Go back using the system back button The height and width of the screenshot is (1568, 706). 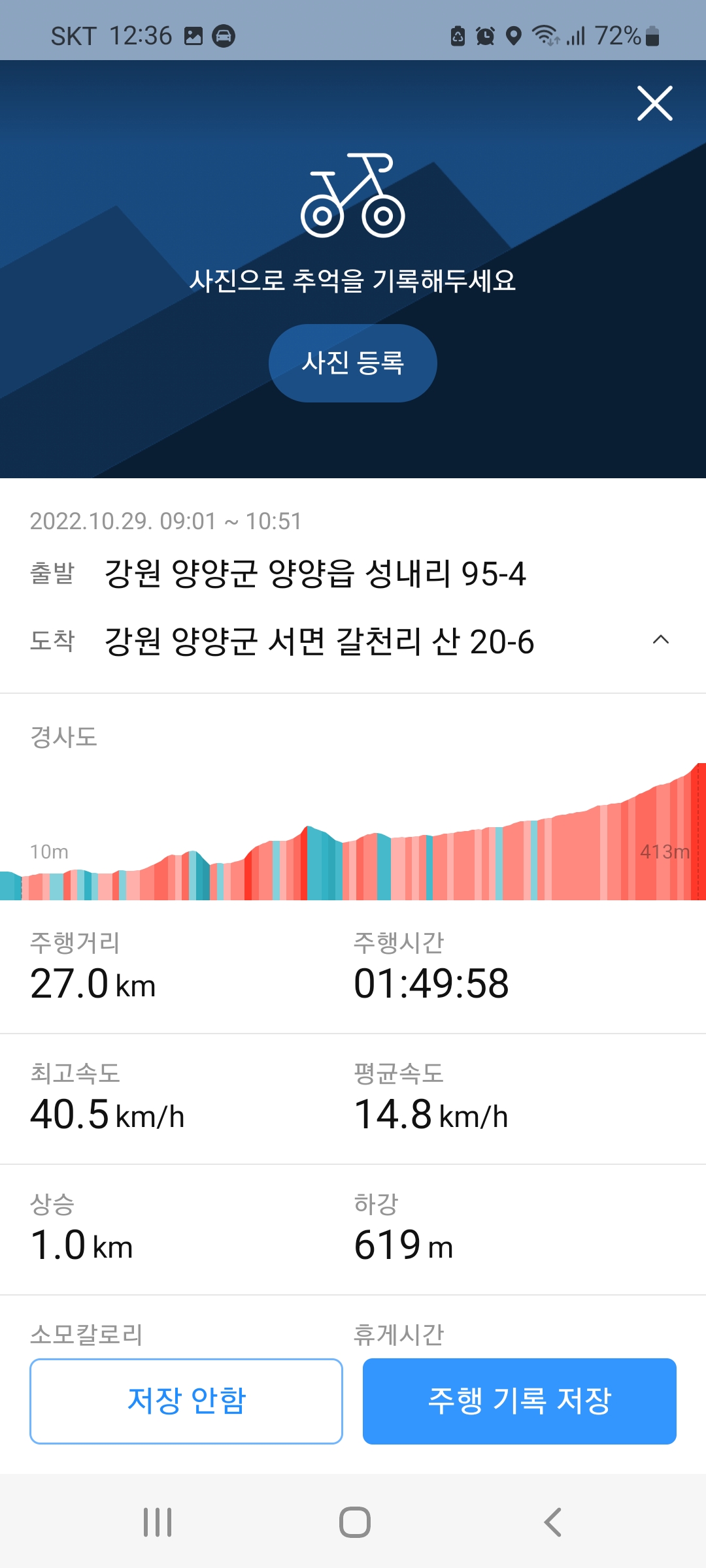point(552,1522)
